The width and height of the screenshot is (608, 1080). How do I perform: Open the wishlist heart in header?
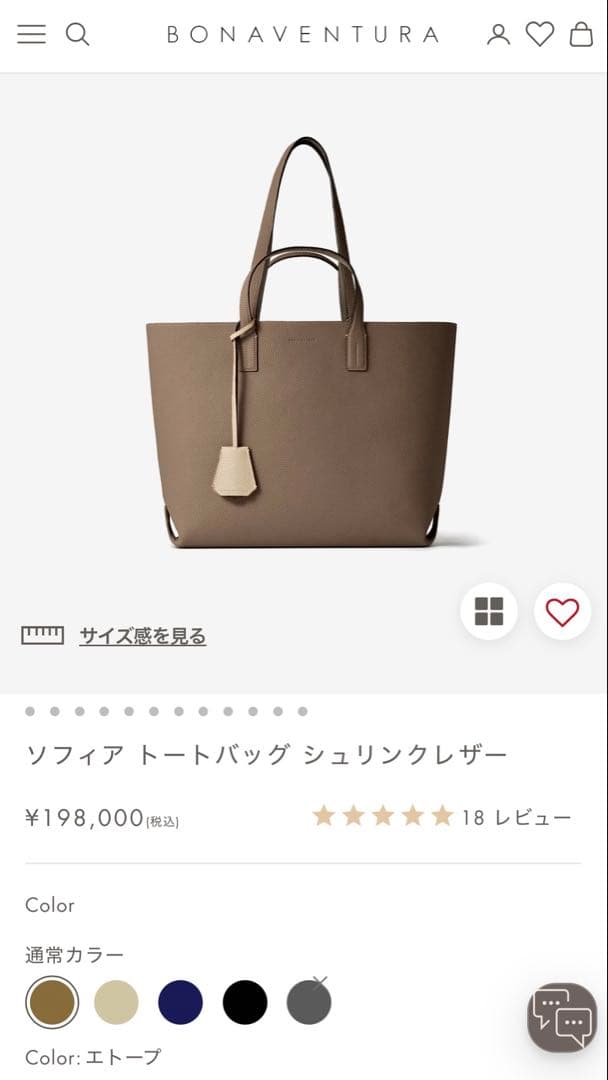click(540, 34)
